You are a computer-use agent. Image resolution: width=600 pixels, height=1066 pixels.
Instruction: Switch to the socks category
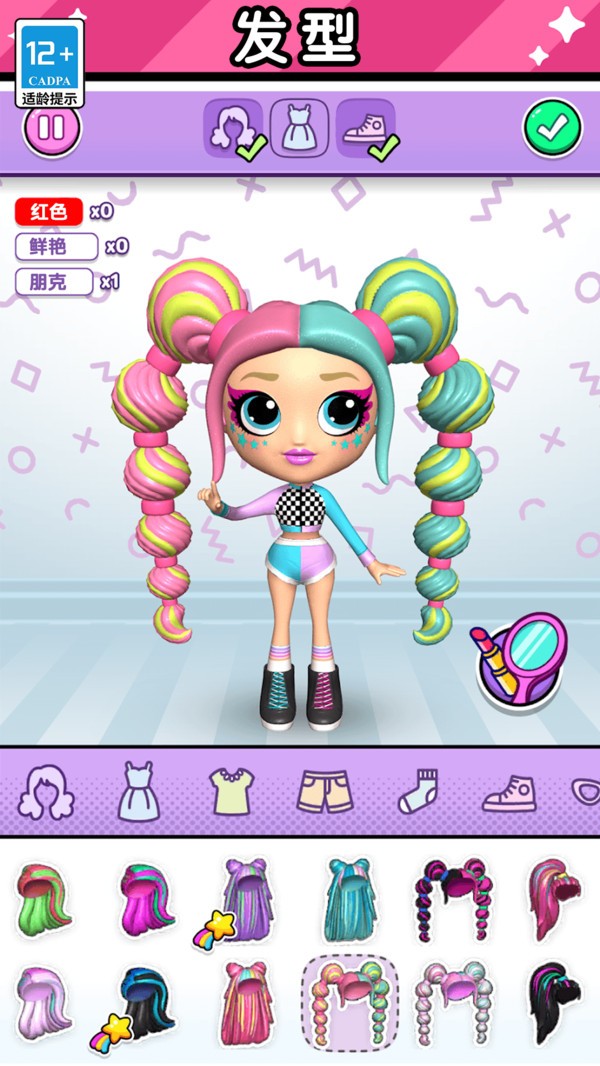418,791
